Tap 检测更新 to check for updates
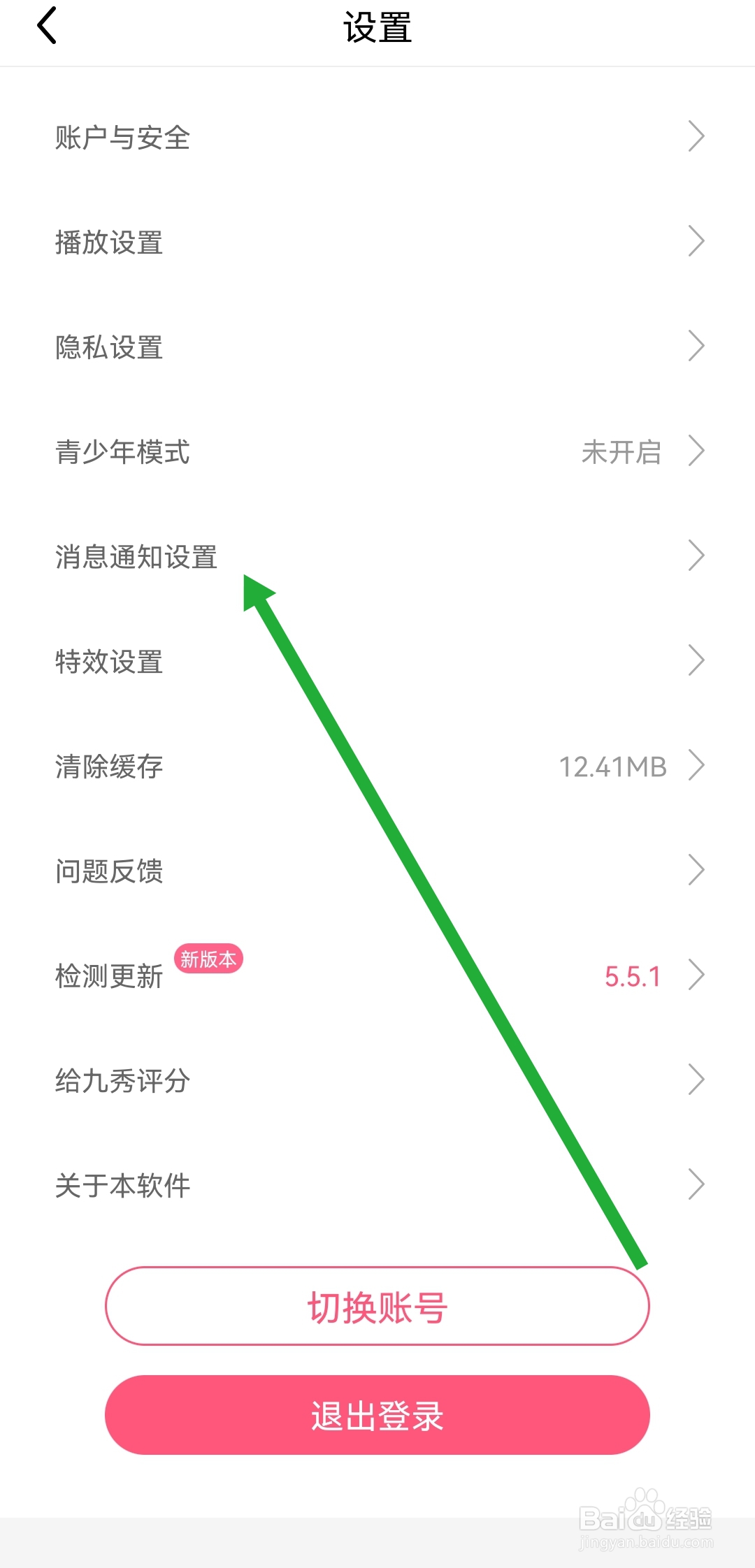 [x=108, y=976]
